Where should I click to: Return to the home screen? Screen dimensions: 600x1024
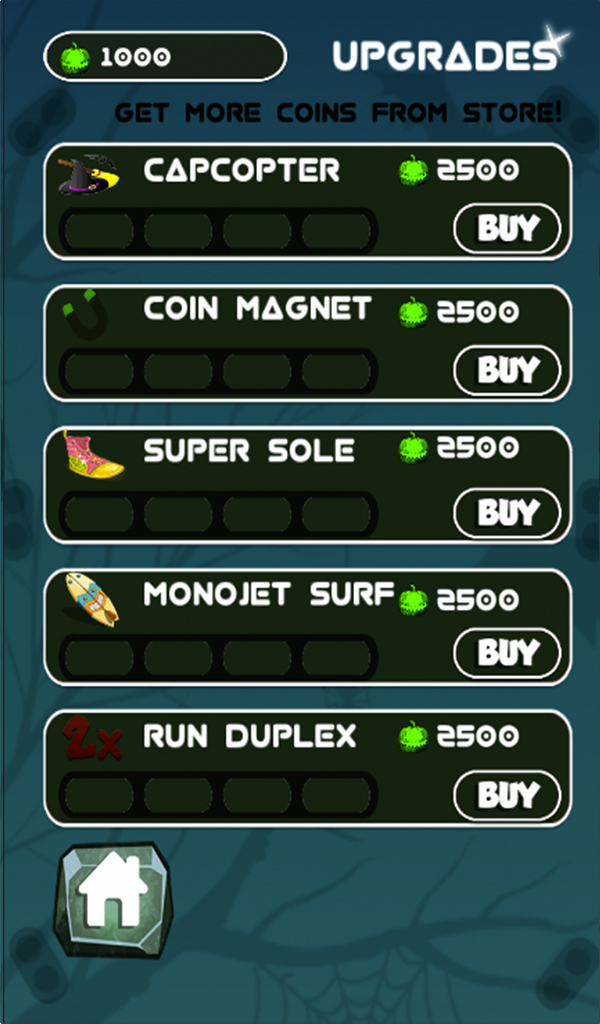click(112, 898)
